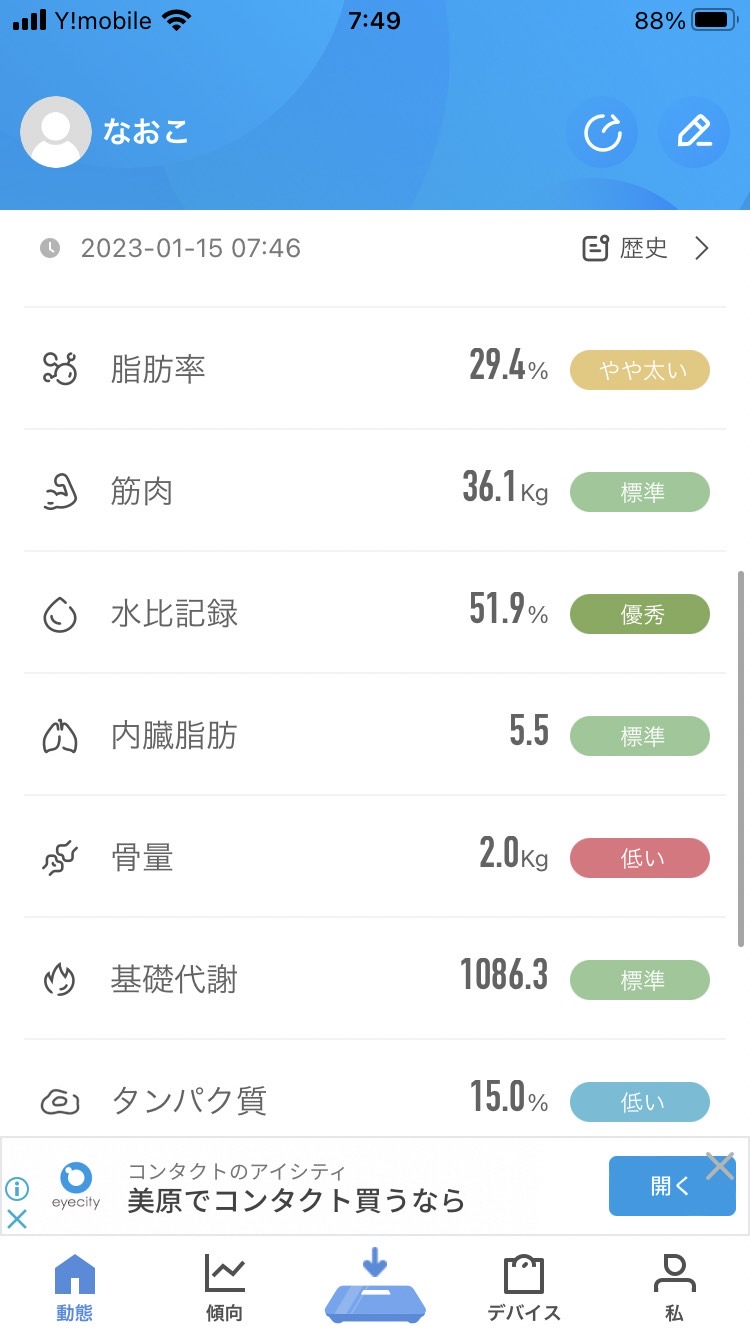Open the edit pencil icon

pyautogui.click(x=694, y=132)
